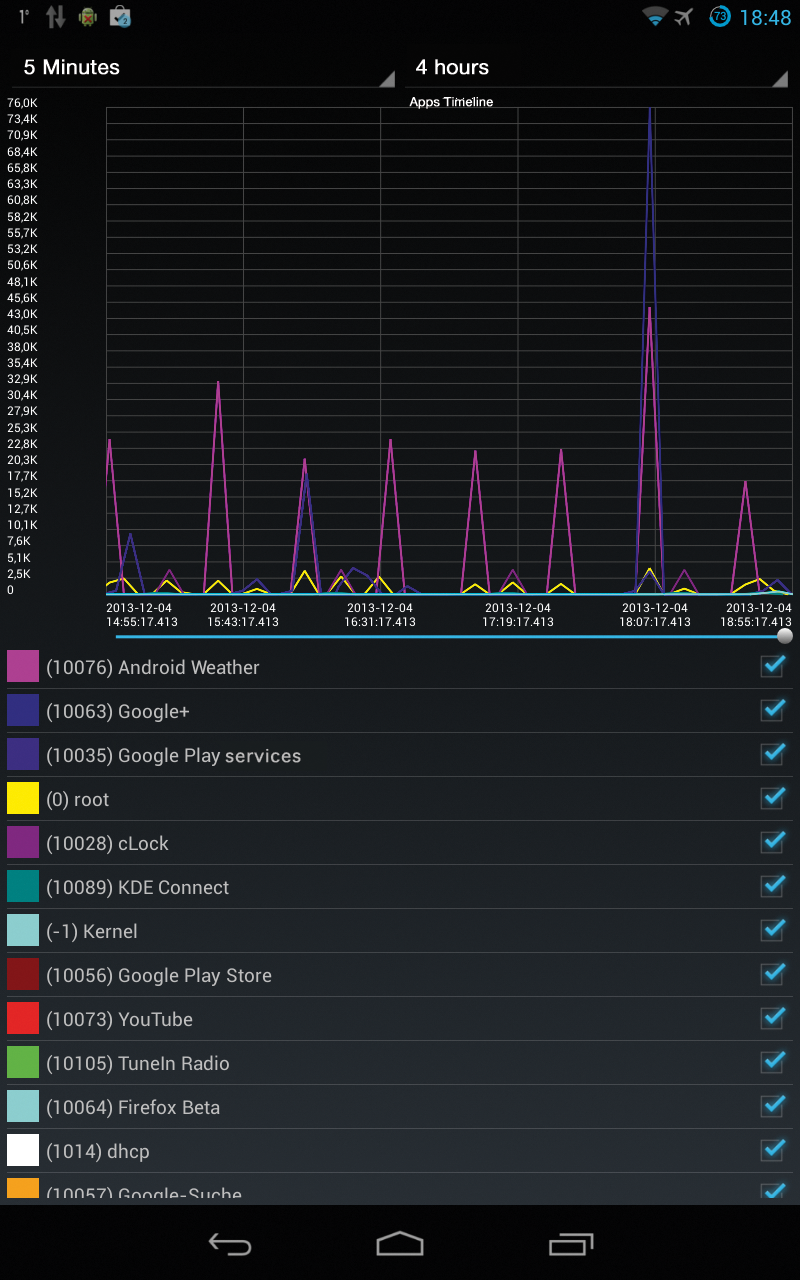Viewport: 800px width, 1280px height.
Task: Uncheck the cLock app
Action: (772, 842)
